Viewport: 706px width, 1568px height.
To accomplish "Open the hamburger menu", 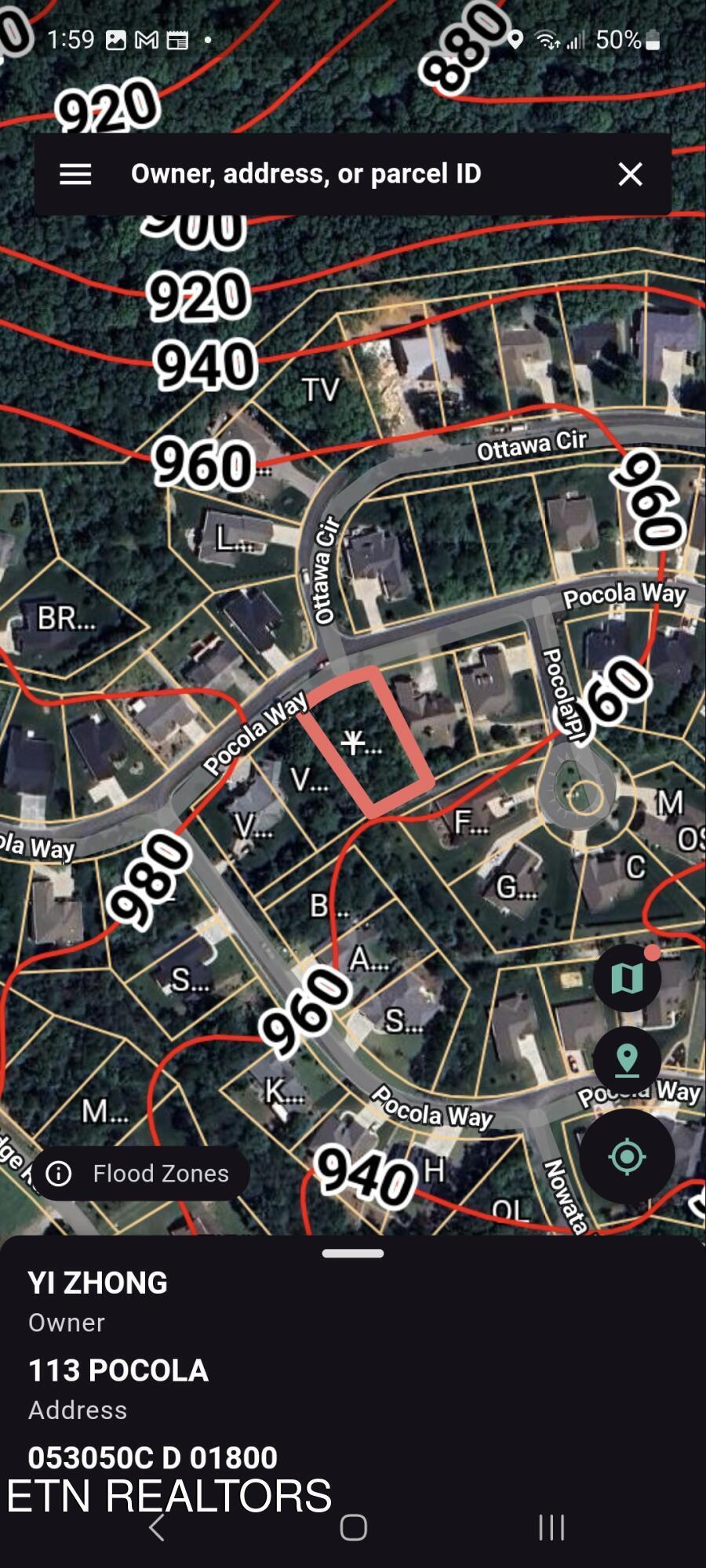I will 75,174.
